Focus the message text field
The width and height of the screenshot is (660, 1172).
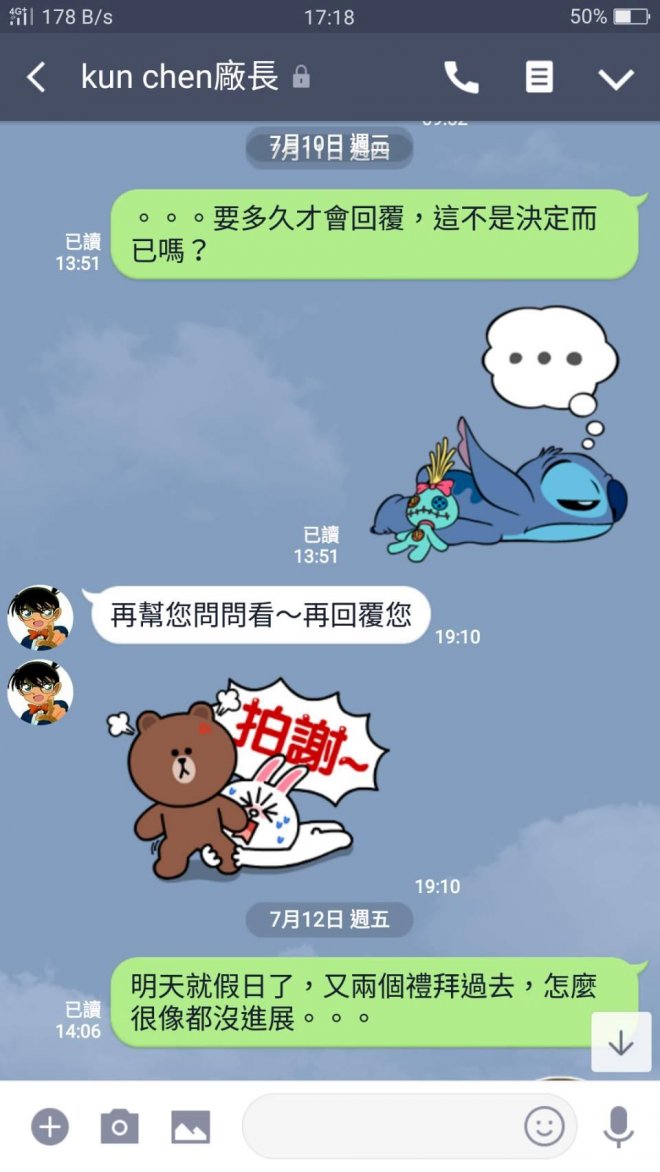[385, 1127]
